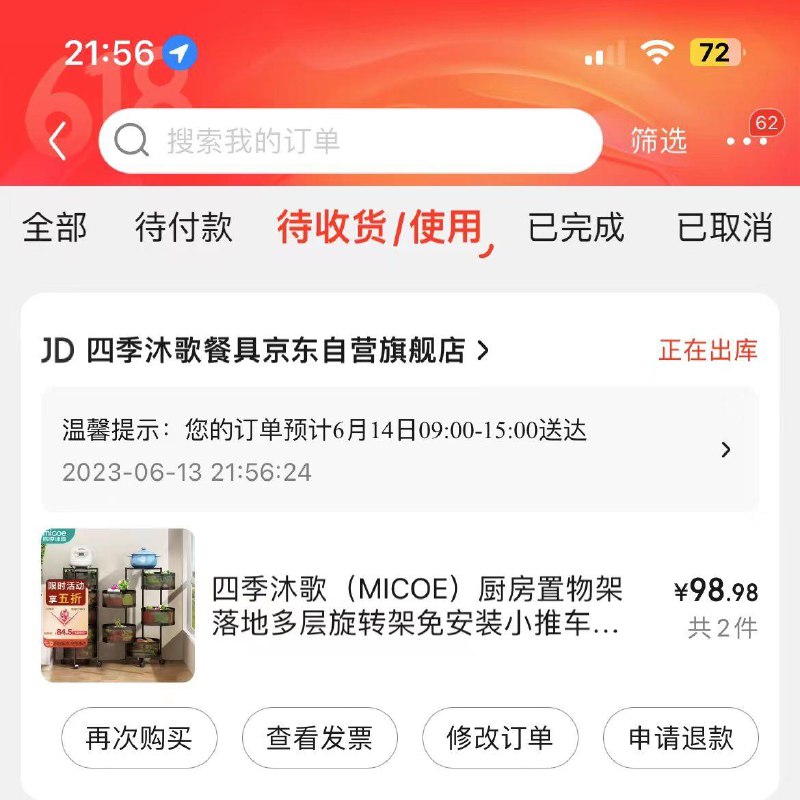Tap 再次购买 to buy again
Screen dimensions: 800x800
pyautogui.click(x=139, y=739)
